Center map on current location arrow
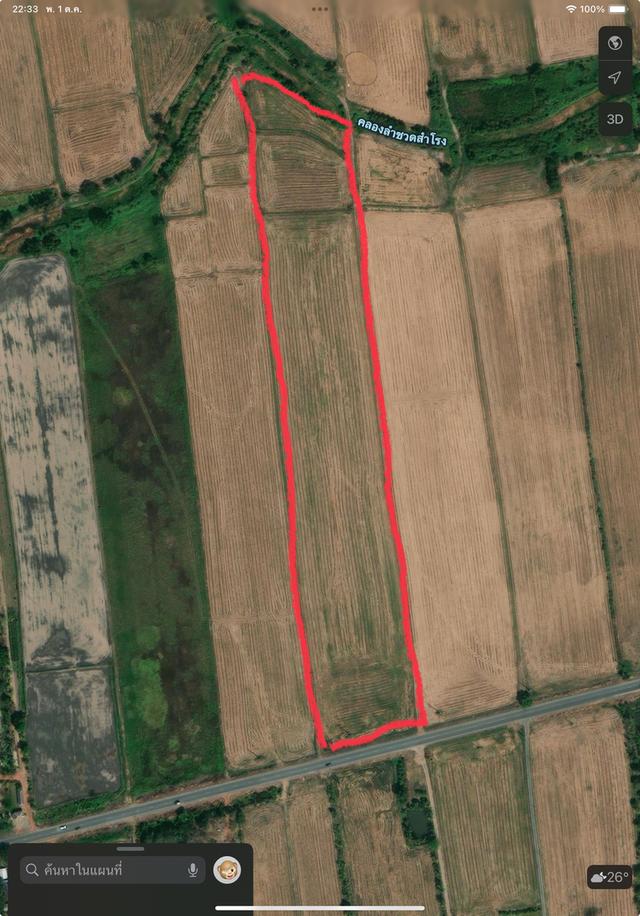640x916 pixels. point(616,80)
